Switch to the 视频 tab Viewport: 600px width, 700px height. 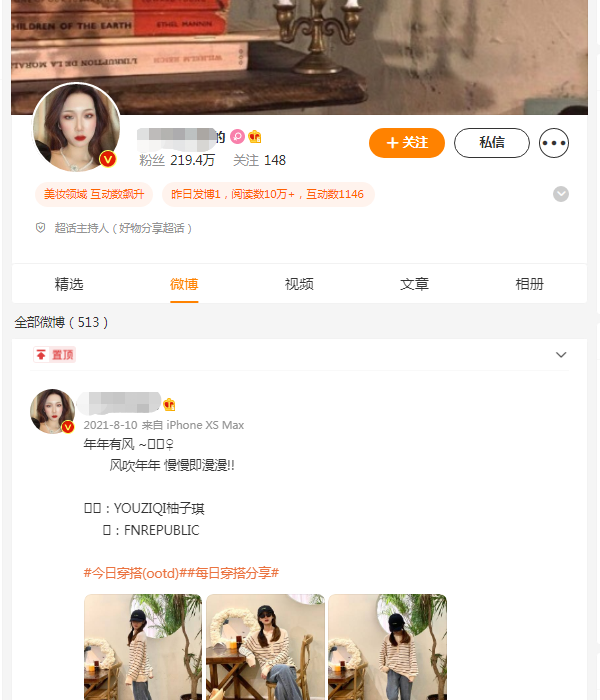(299, 284)
